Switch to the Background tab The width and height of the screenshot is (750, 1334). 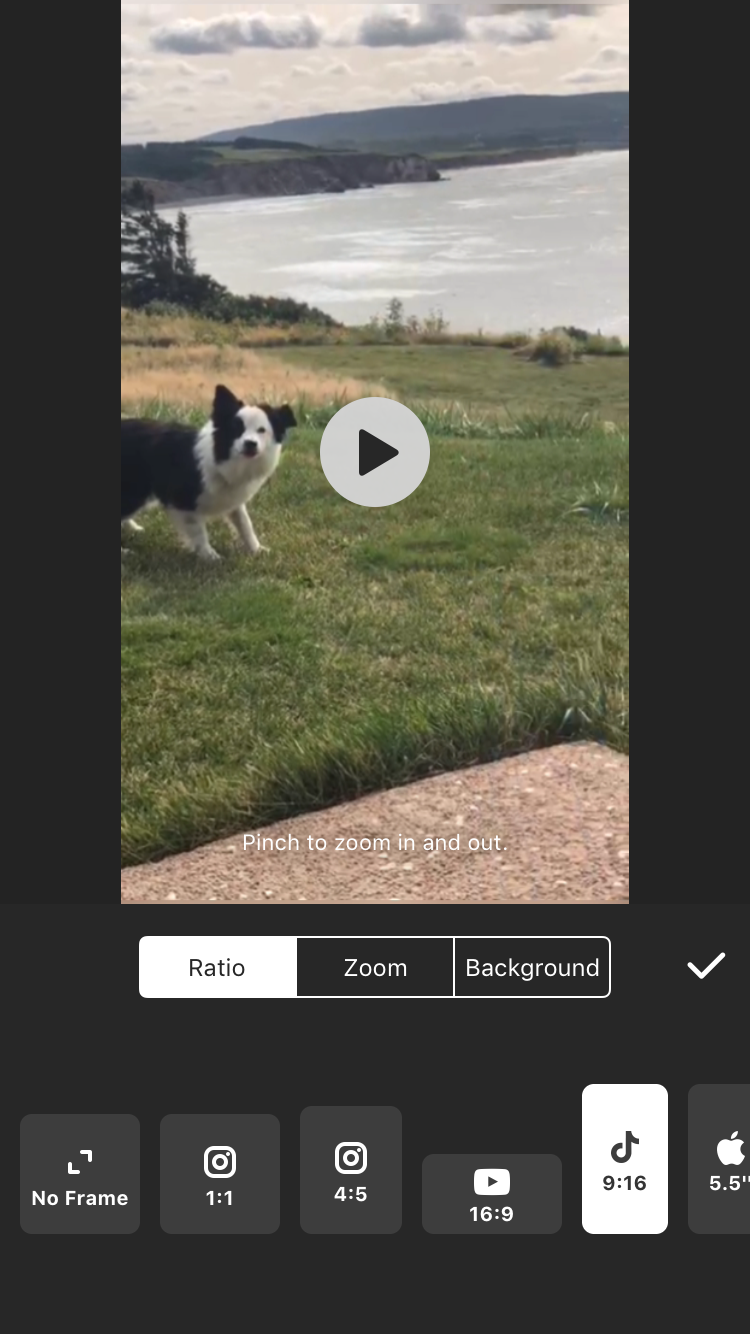(532, 967)
